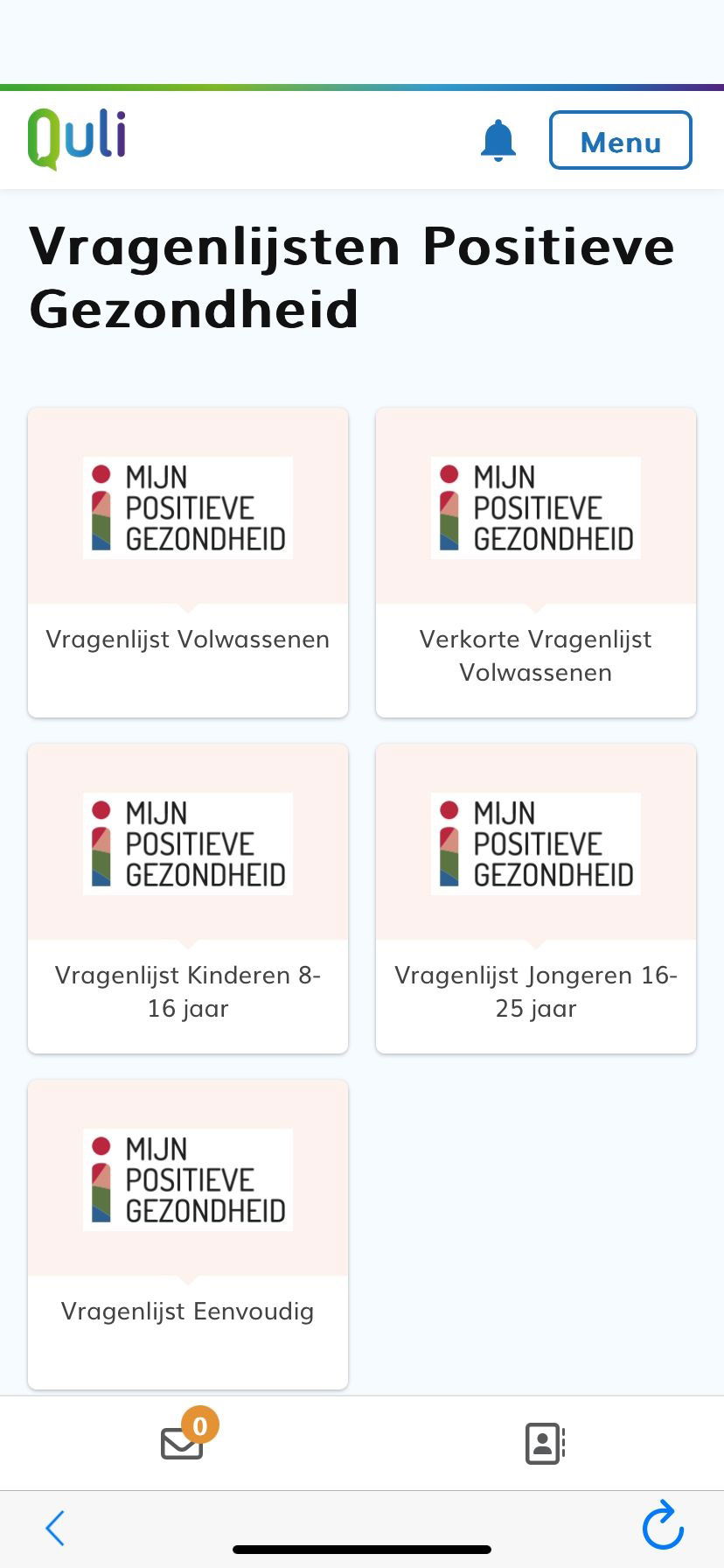Open Verkorte Vragenlijst Volwassenen card
The height and width of the screenshot is (1568, 724).
[536, 562]
